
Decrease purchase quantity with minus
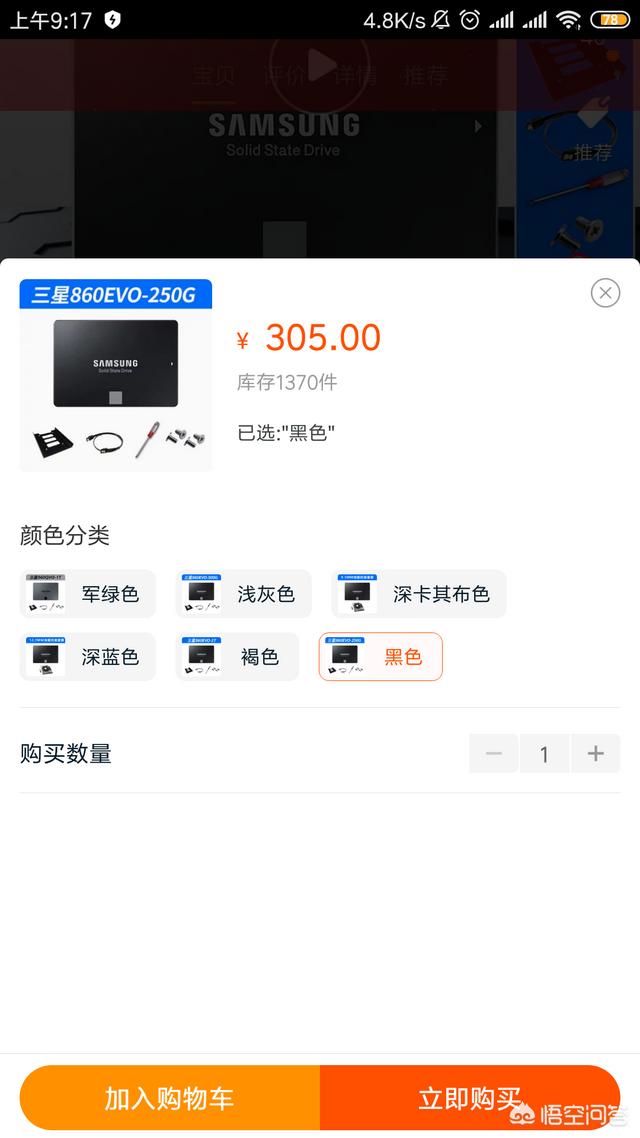pos(493,753)
